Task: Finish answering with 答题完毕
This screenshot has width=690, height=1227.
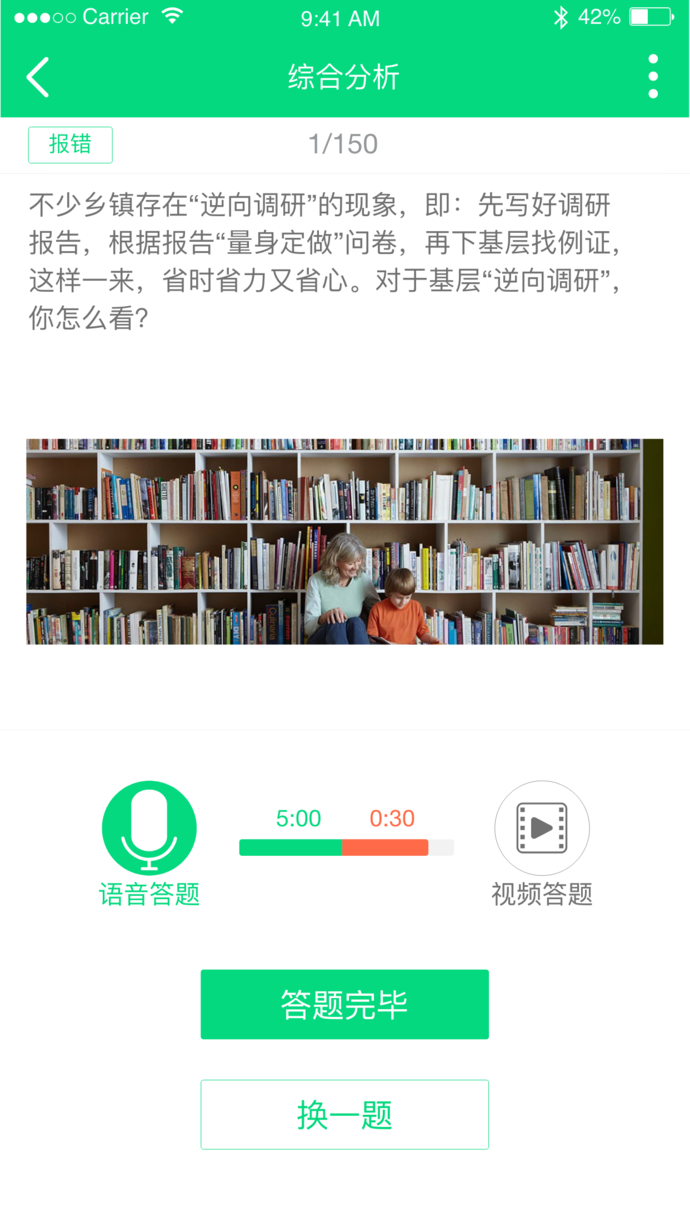Action: pyautogui.click(x=344, y=1004)
